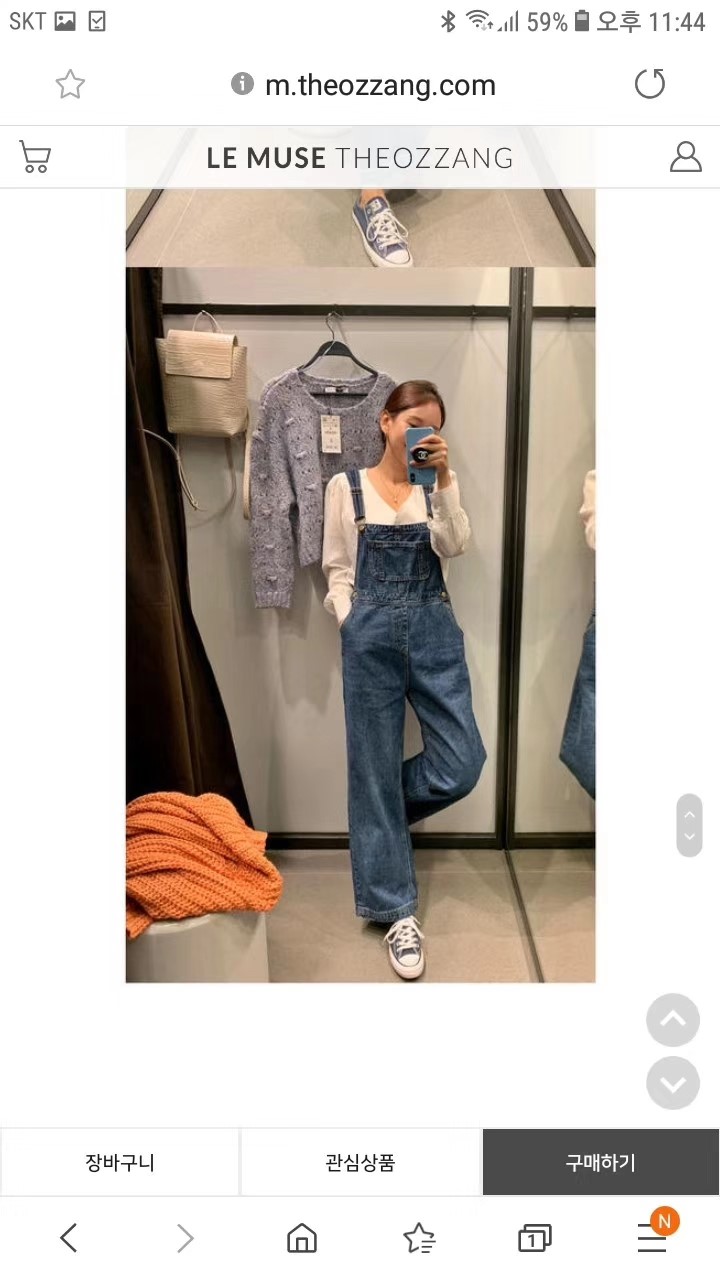This screenshot has height=1280, width=720.
Task: Add item with 장바구니 button
Action: pos(120,1163)
